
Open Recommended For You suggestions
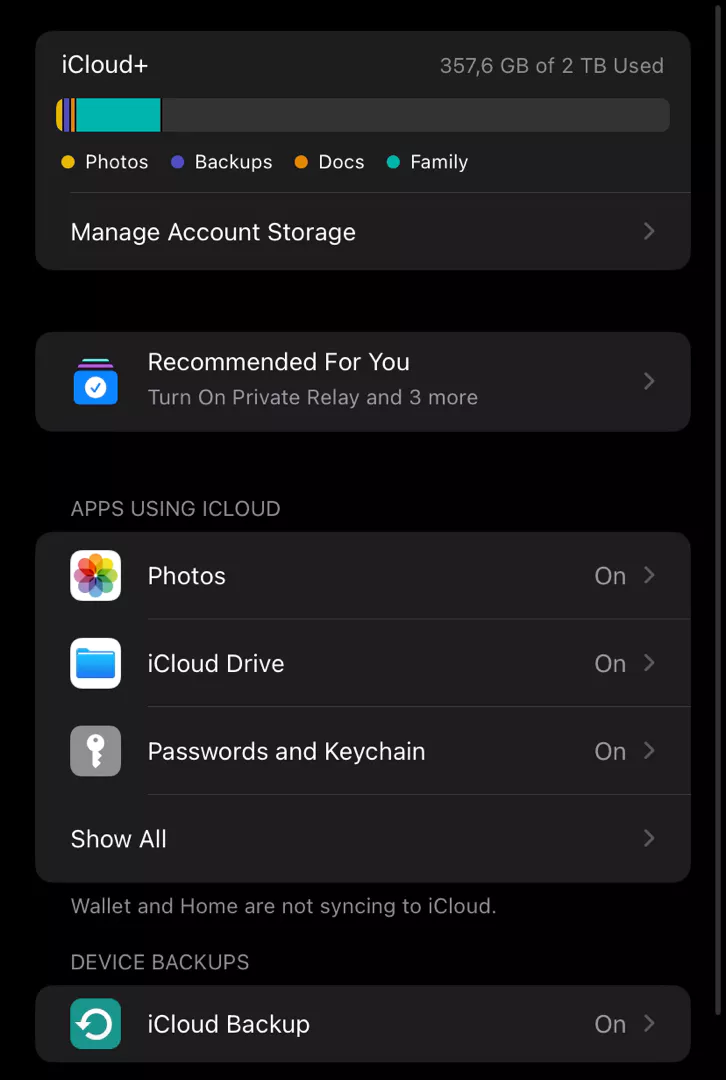(x=362, y=381)
